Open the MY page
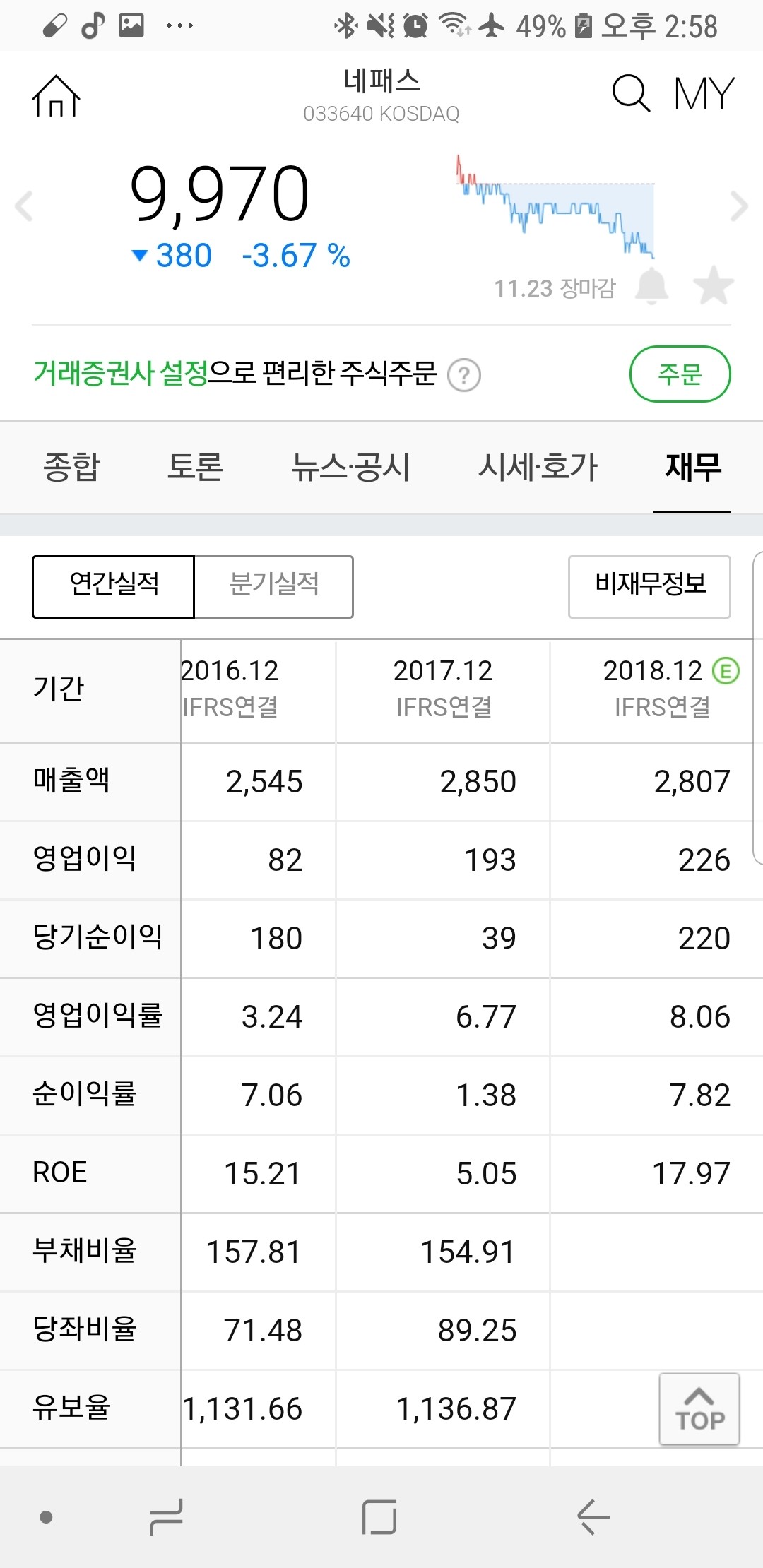This screenshot has height=1568, width=763. pos(704,94)
